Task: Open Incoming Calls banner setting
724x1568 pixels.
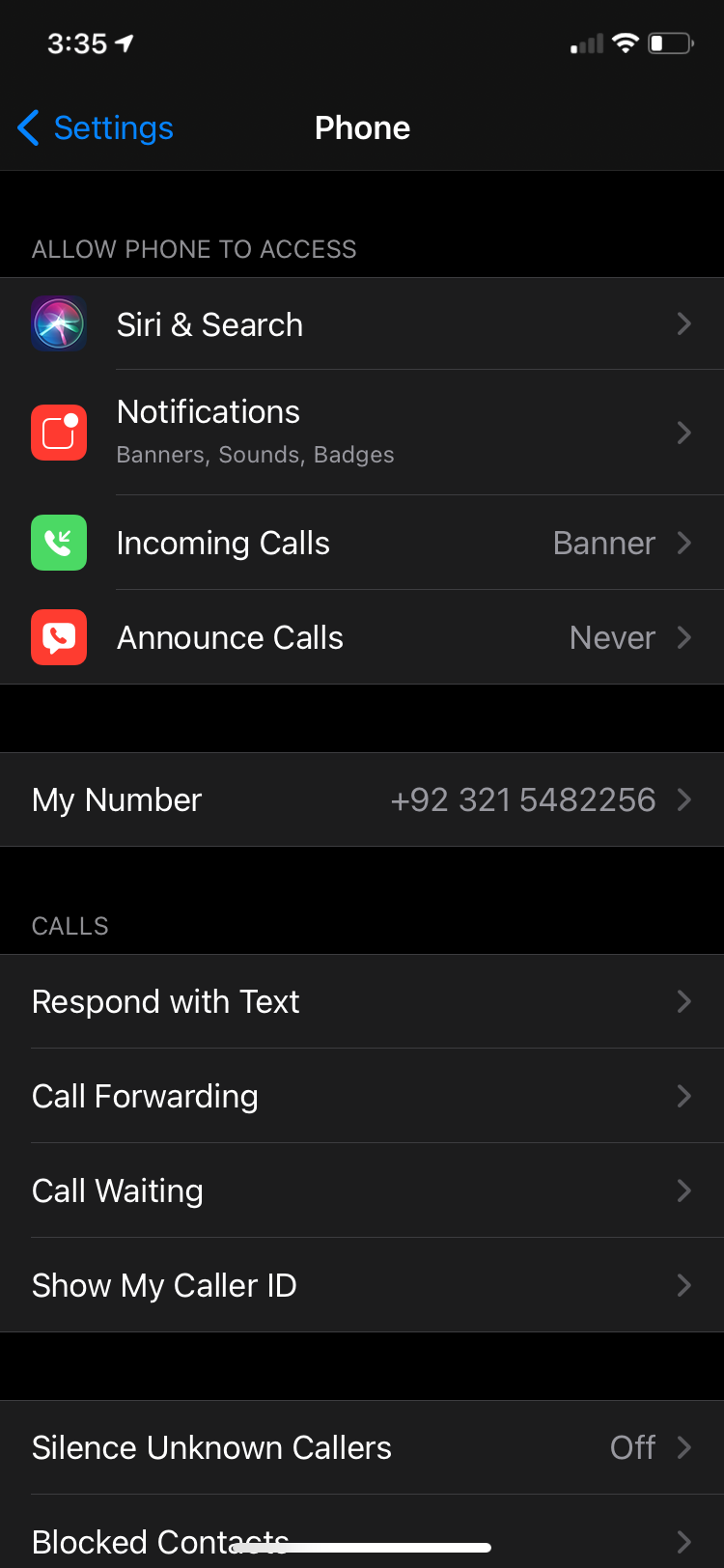Action: [362, 543]
